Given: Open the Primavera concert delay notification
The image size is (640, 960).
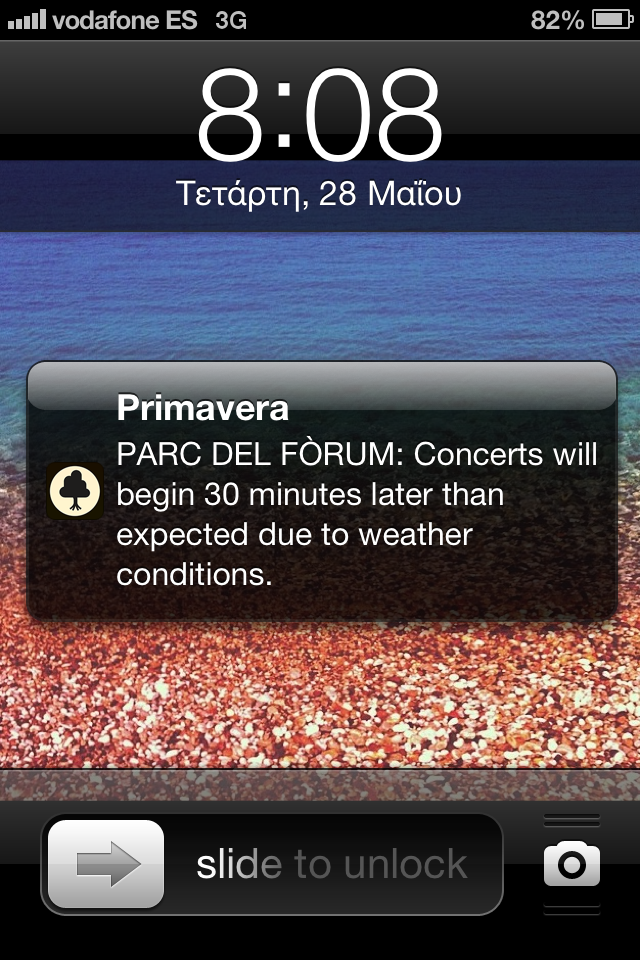Looking at the screenshot, I should (322, 490).
